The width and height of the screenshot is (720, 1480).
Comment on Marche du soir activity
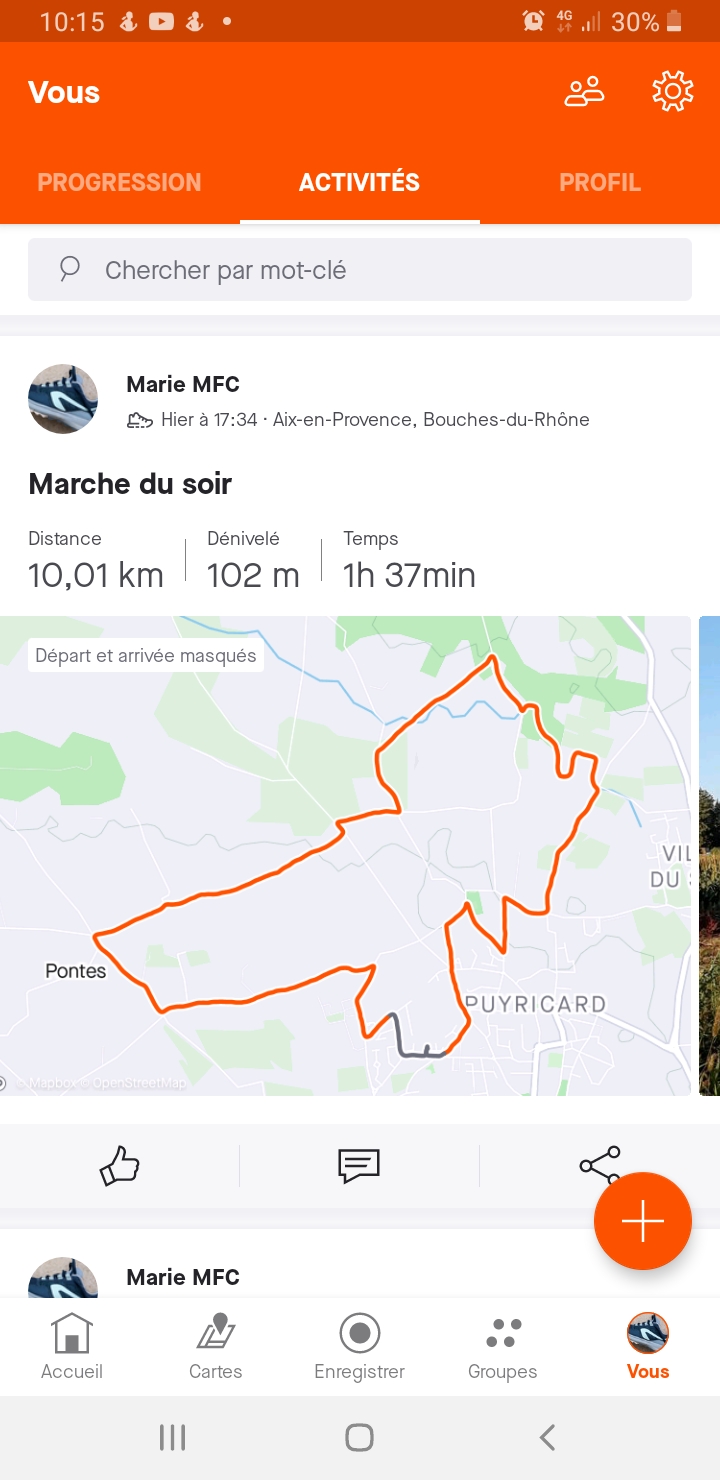click(x=359, y=1166)
